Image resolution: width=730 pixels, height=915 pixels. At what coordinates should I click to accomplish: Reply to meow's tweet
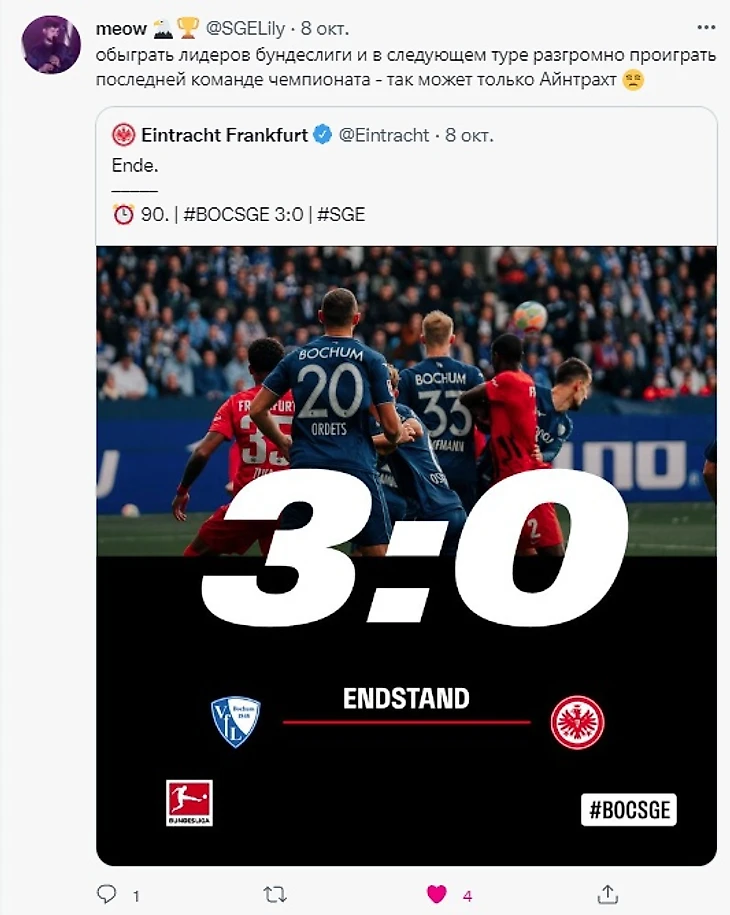pyautogui.click(x=107, y=893)
